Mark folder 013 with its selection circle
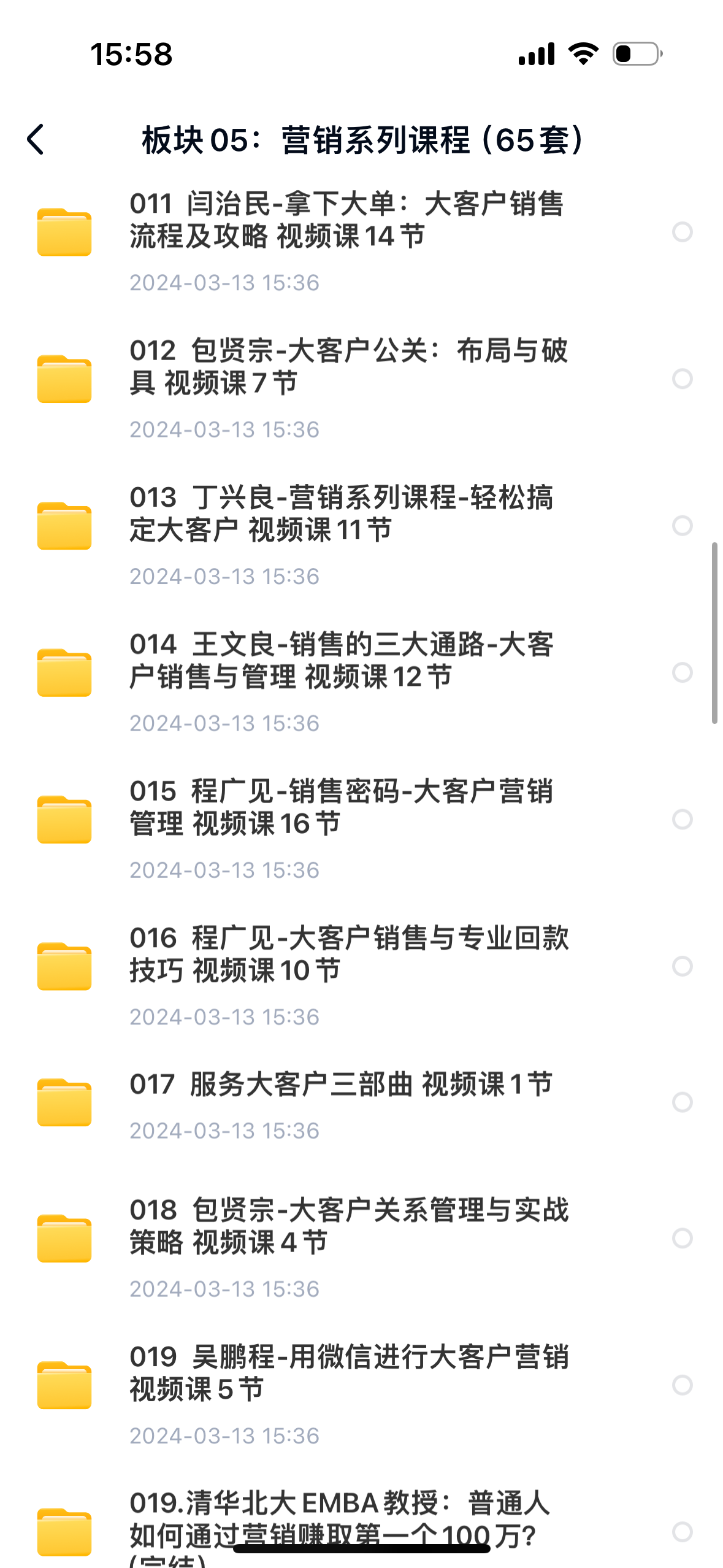 tap(682, 525)
